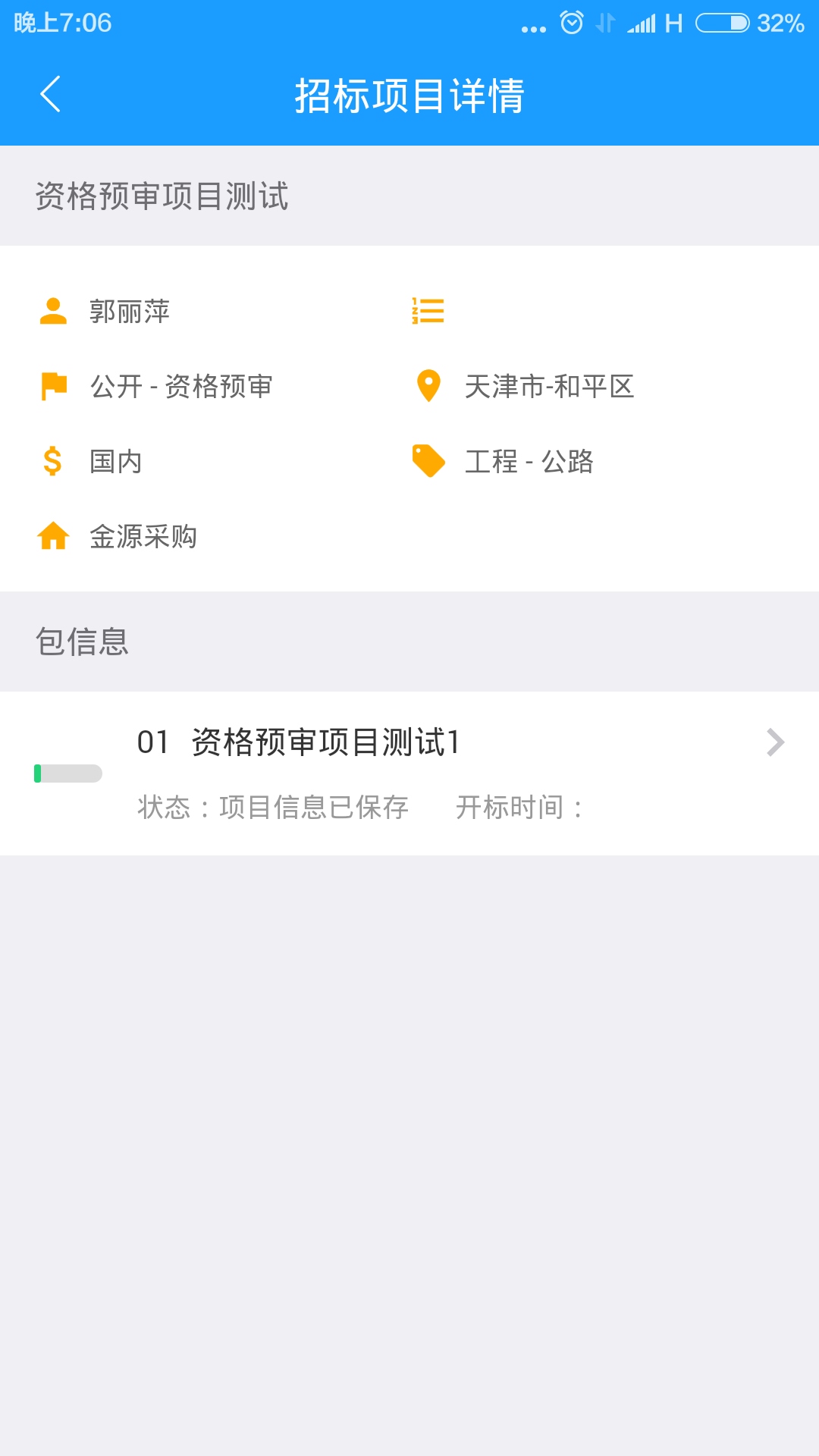Select the project title 资格预审项目测试
This screenshot has height=1456, width=819.
coord(163,194)
